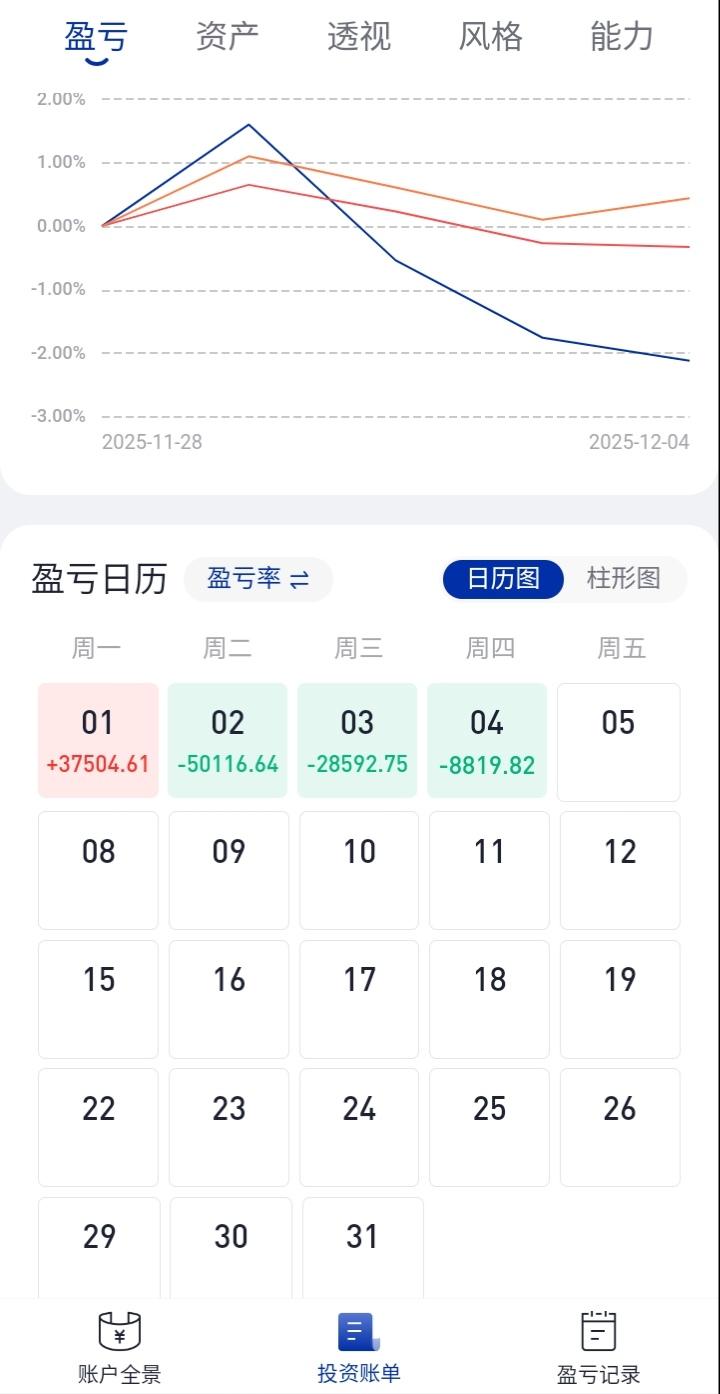View the 能力 tab
This screenshot has width=720, height=1394.
click(621, 36)
